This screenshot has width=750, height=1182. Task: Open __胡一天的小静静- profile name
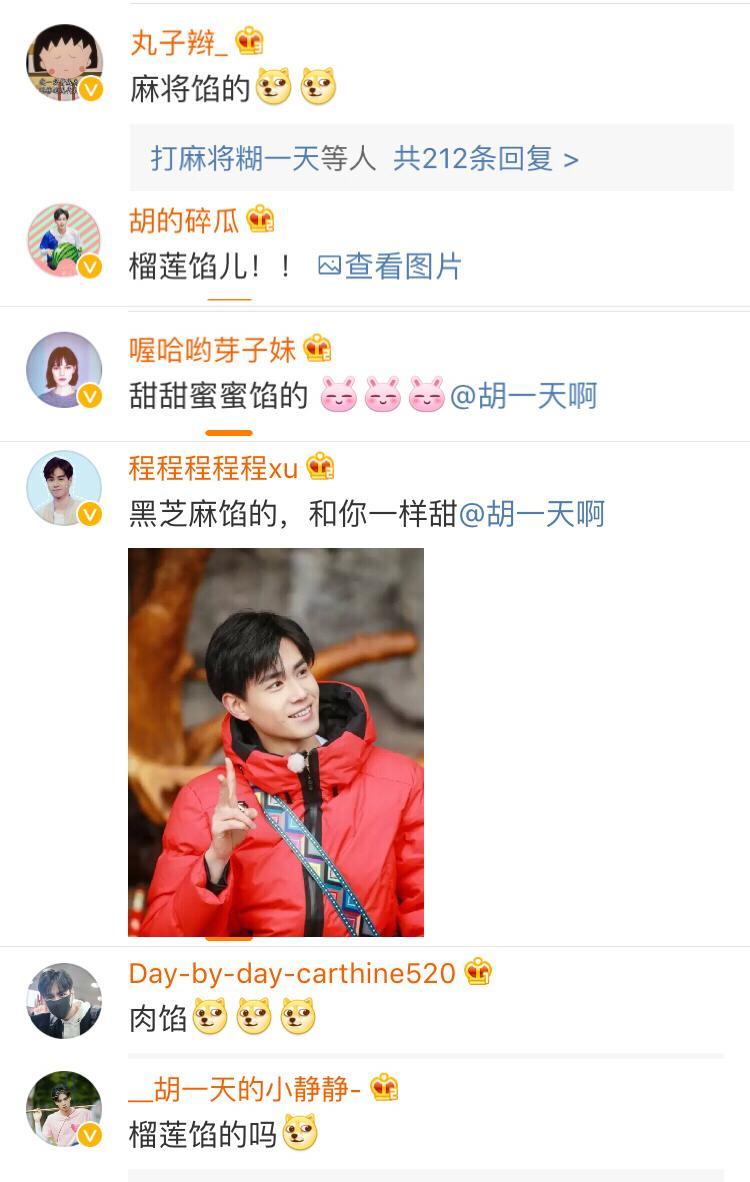click(246, 1088)
